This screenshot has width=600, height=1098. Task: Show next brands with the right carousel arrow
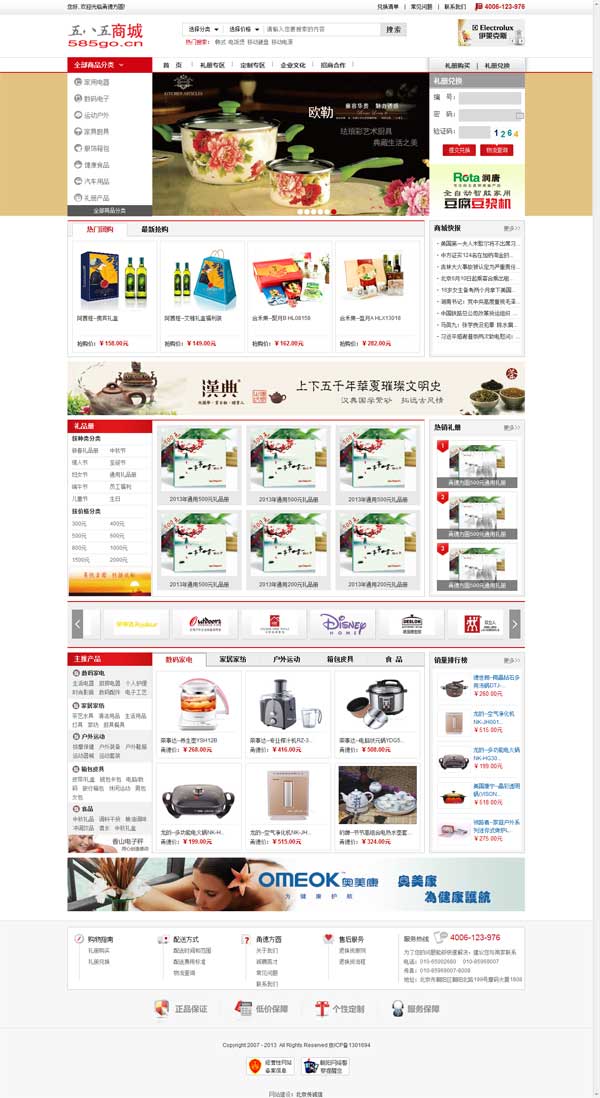(x=515, y=624)
